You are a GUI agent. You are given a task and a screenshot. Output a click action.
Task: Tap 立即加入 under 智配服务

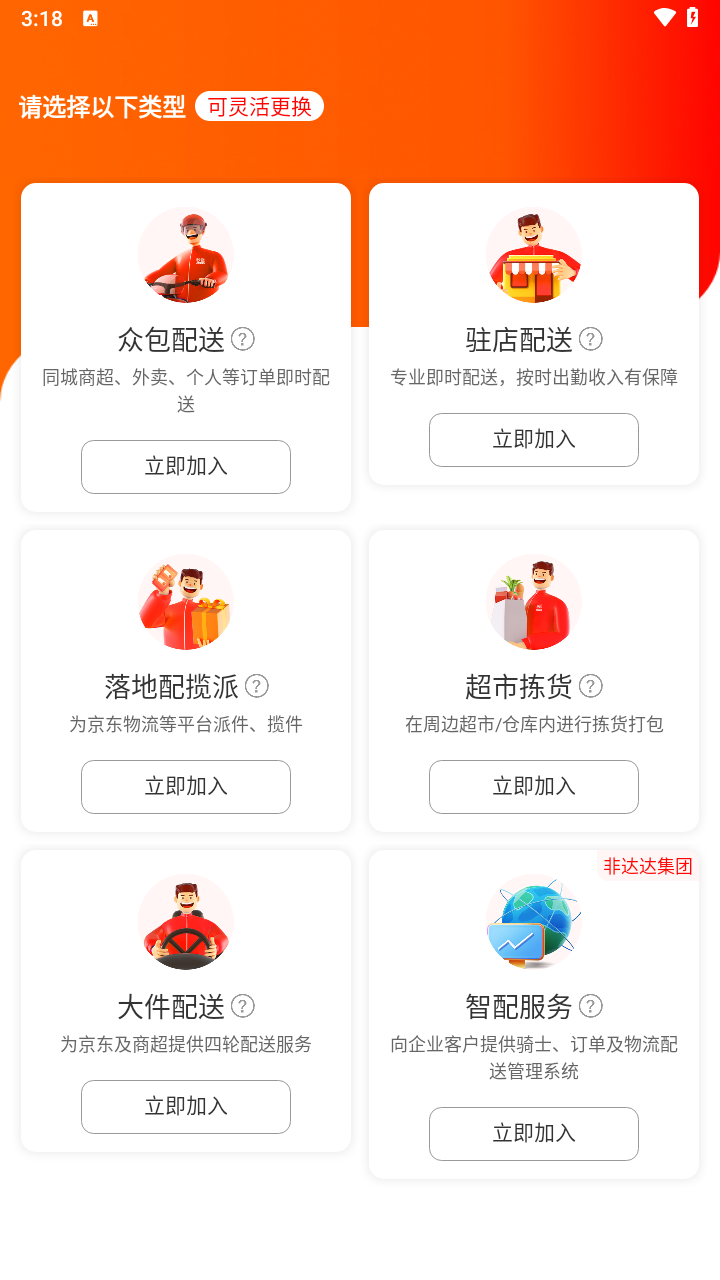(x=534, y=1134)
